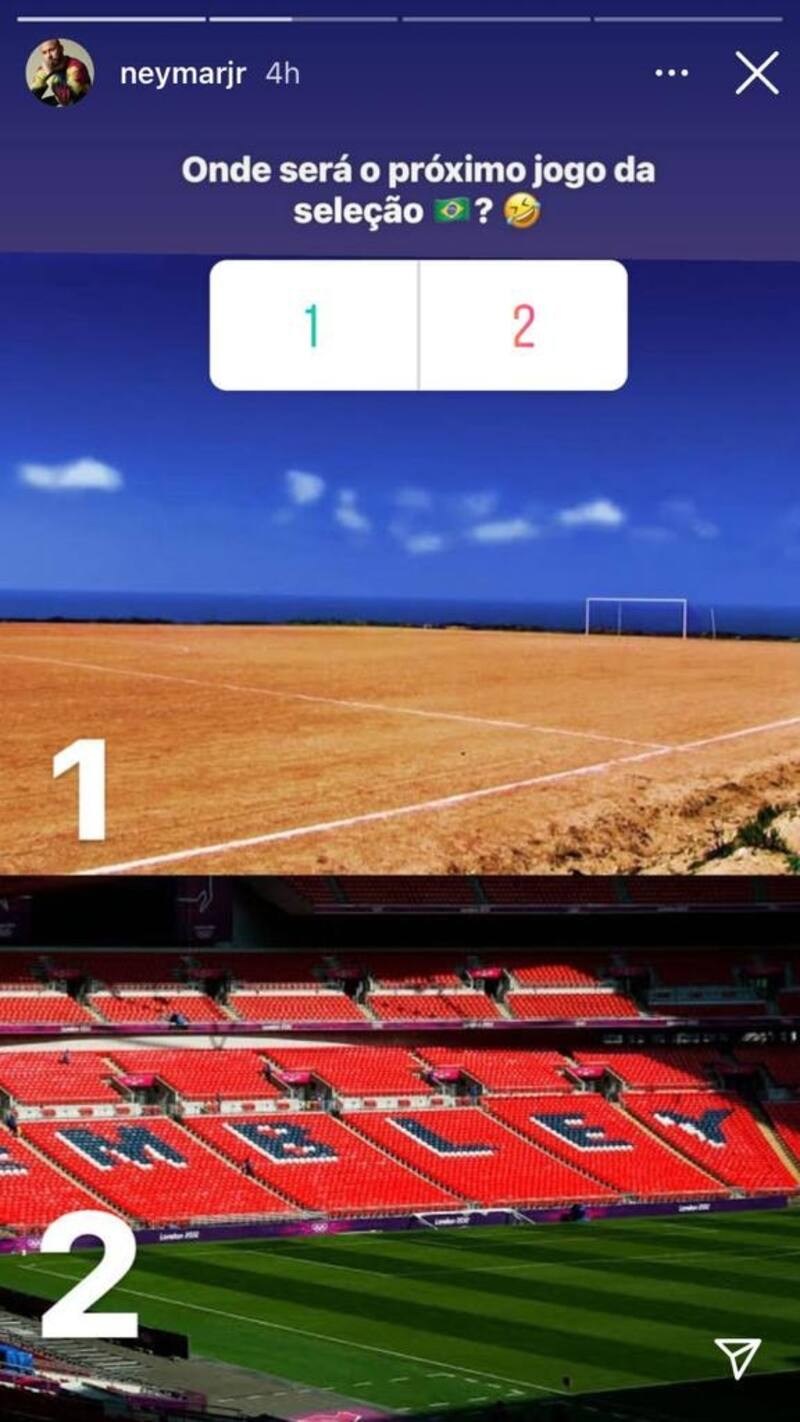
Task: Close the story viewer
Action: [757, 73]
